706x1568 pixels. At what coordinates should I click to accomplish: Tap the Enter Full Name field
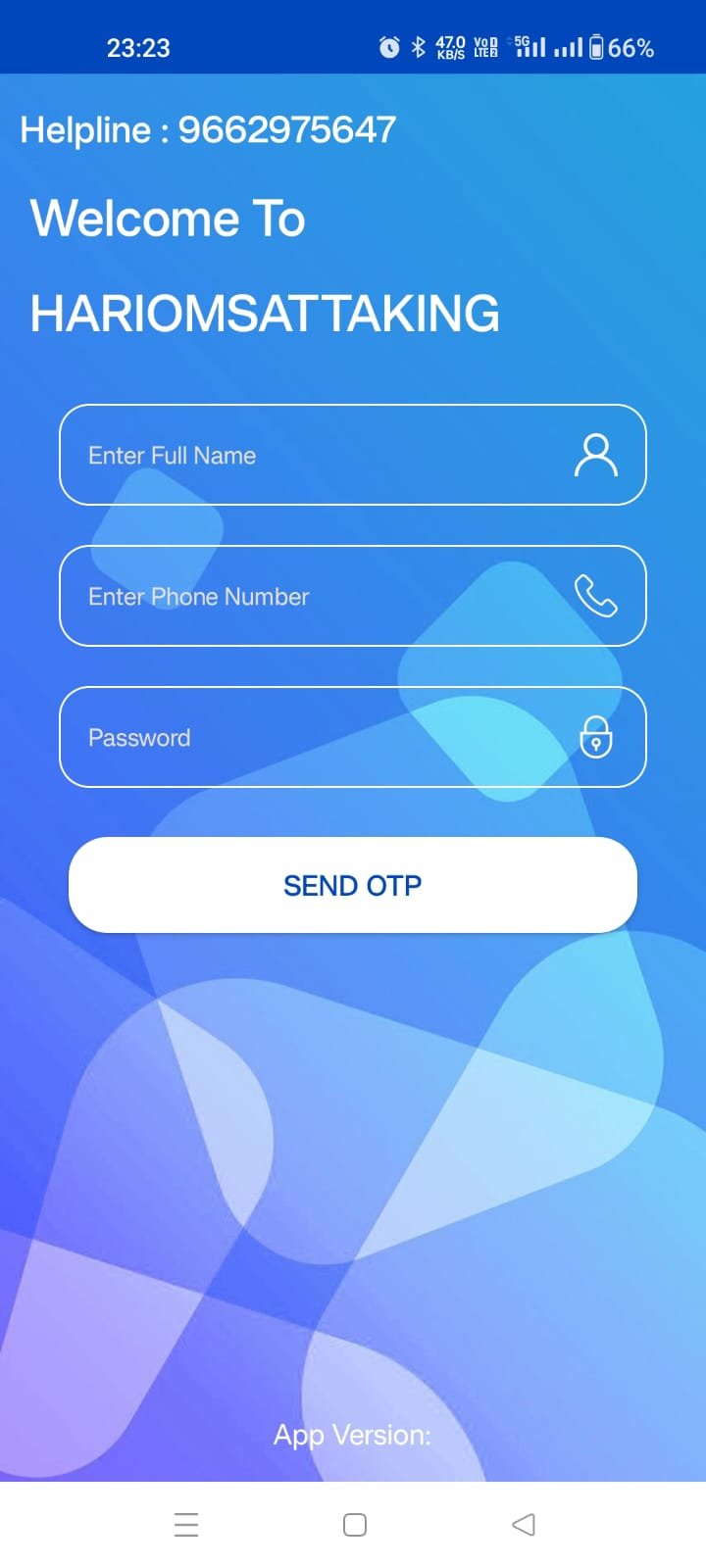324,456
